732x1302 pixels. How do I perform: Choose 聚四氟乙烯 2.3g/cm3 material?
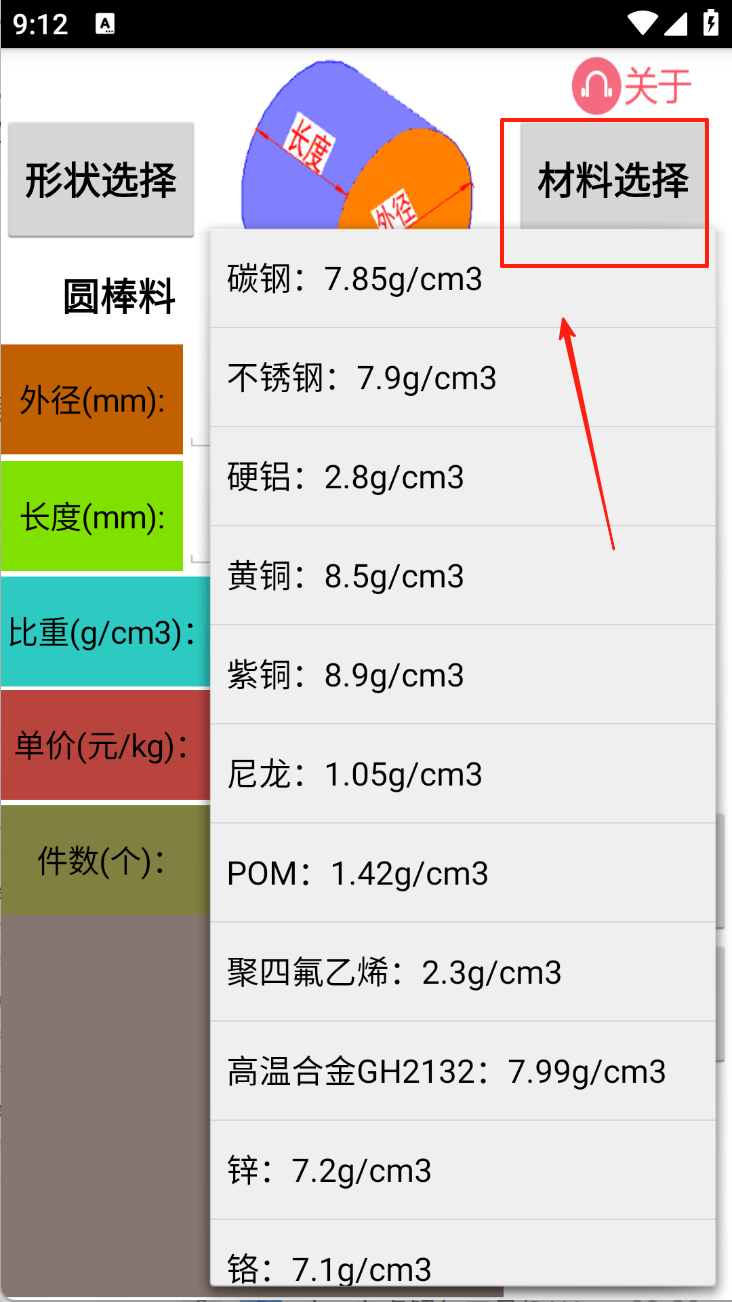462,972
